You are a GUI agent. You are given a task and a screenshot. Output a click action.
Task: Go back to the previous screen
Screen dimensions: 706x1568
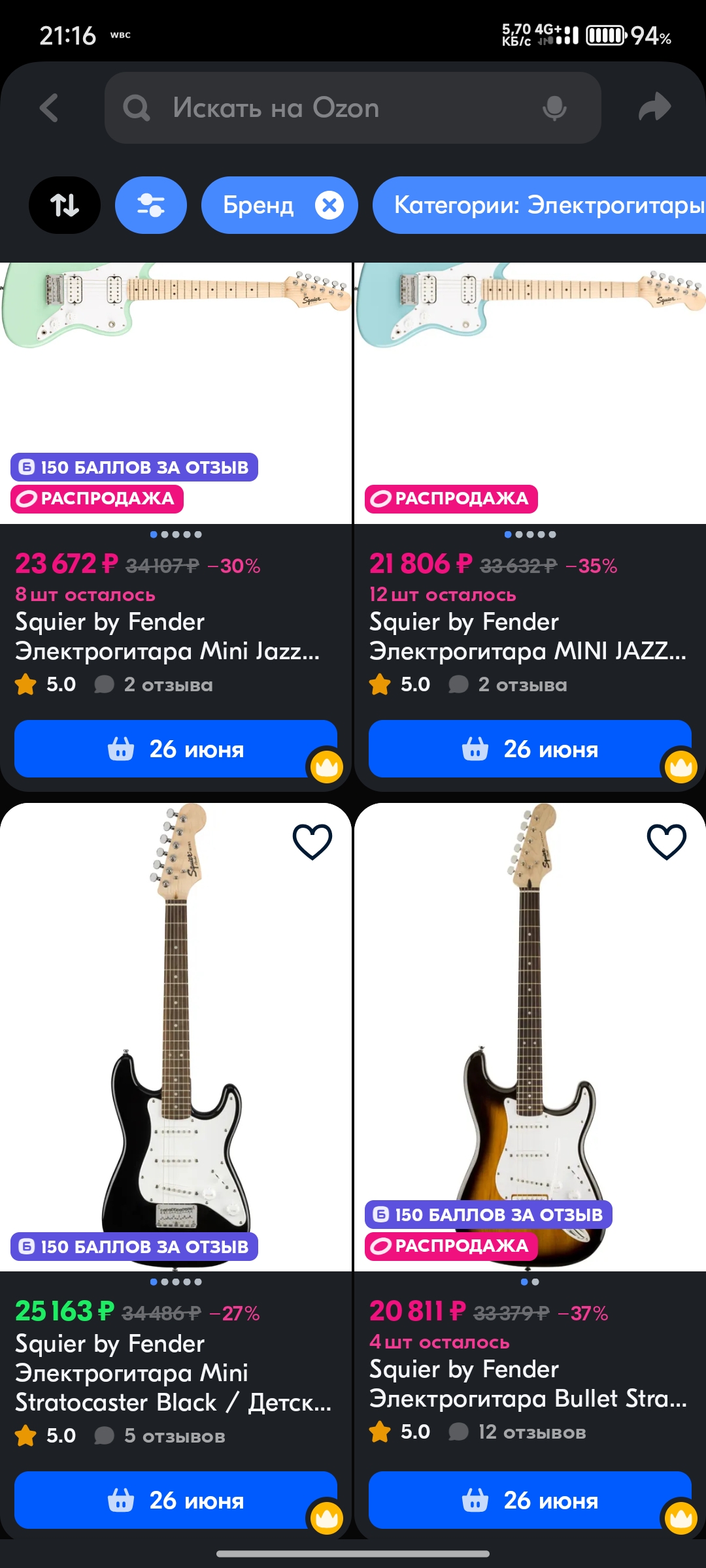coord(50,108)
